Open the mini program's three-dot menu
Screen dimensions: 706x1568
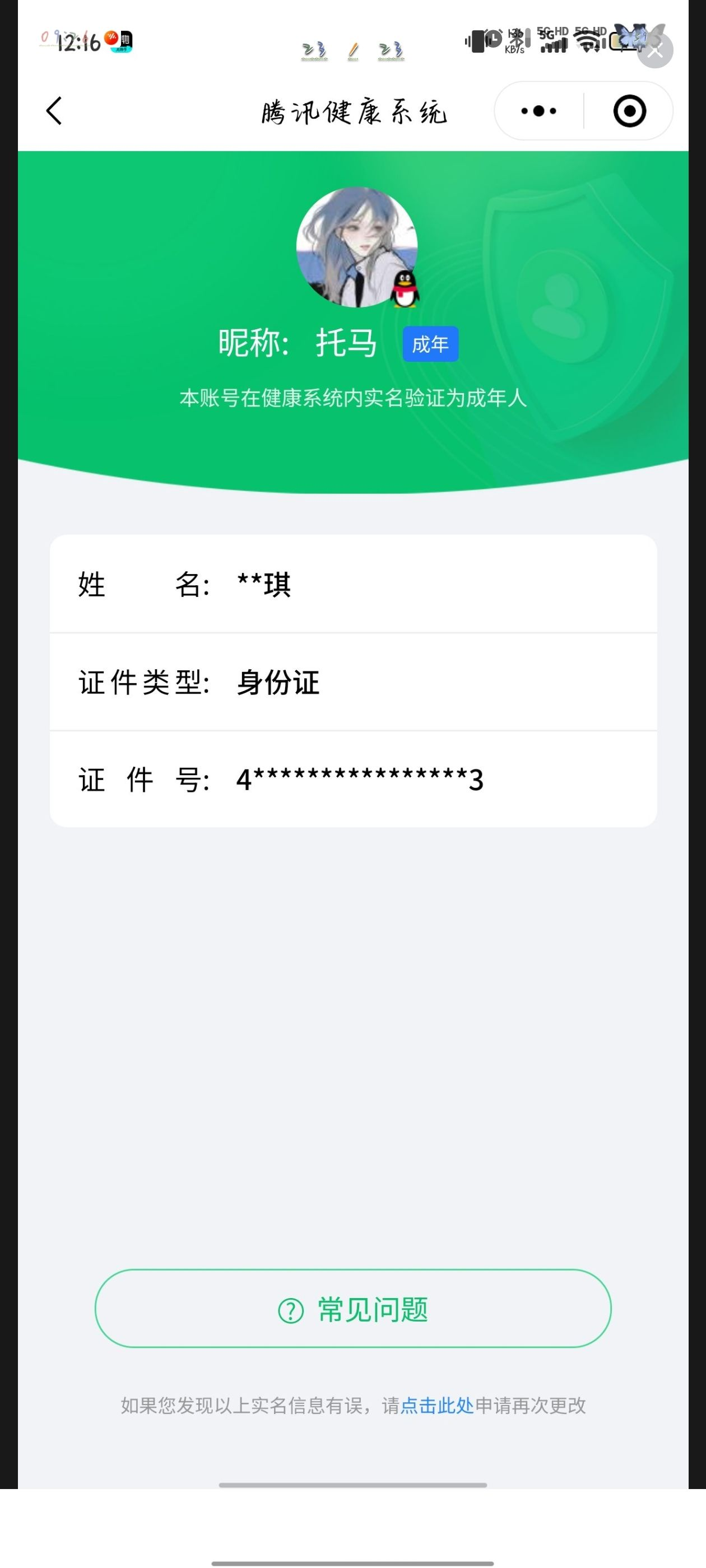click(538, 111)
